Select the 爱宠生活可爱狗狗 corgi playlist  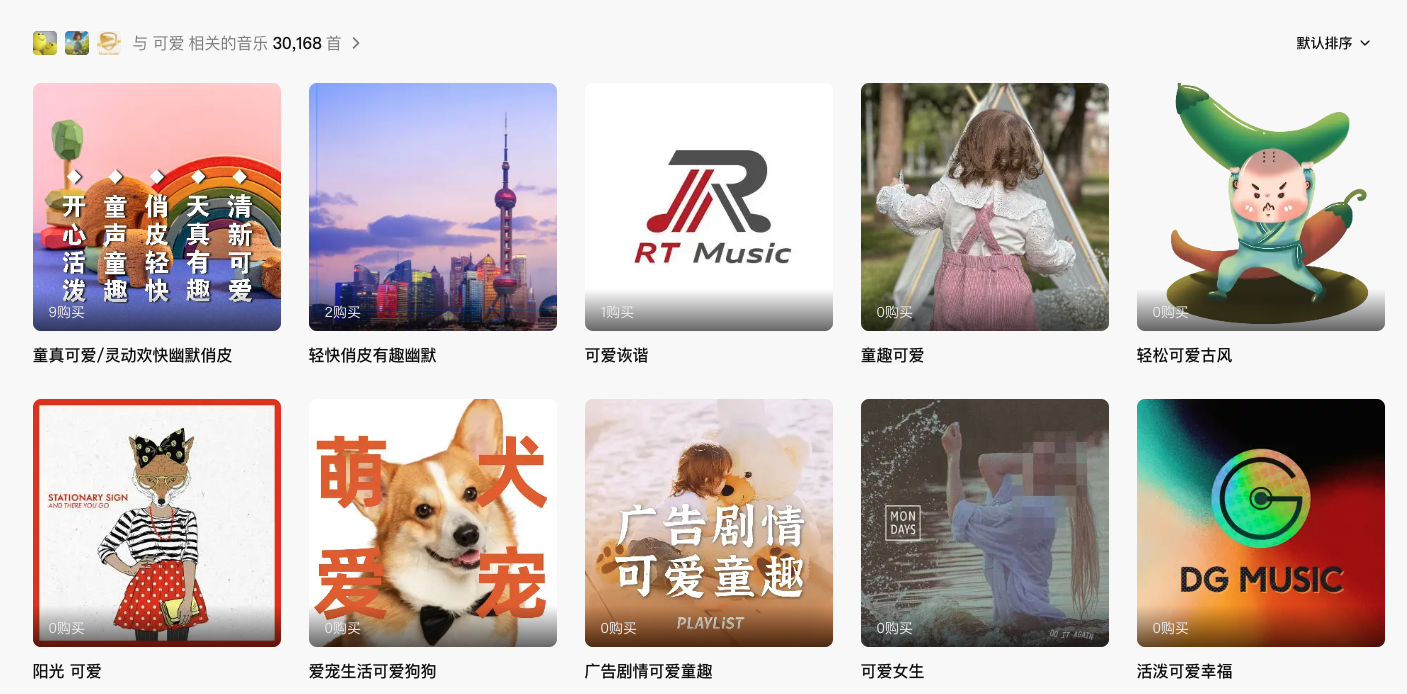433,523
